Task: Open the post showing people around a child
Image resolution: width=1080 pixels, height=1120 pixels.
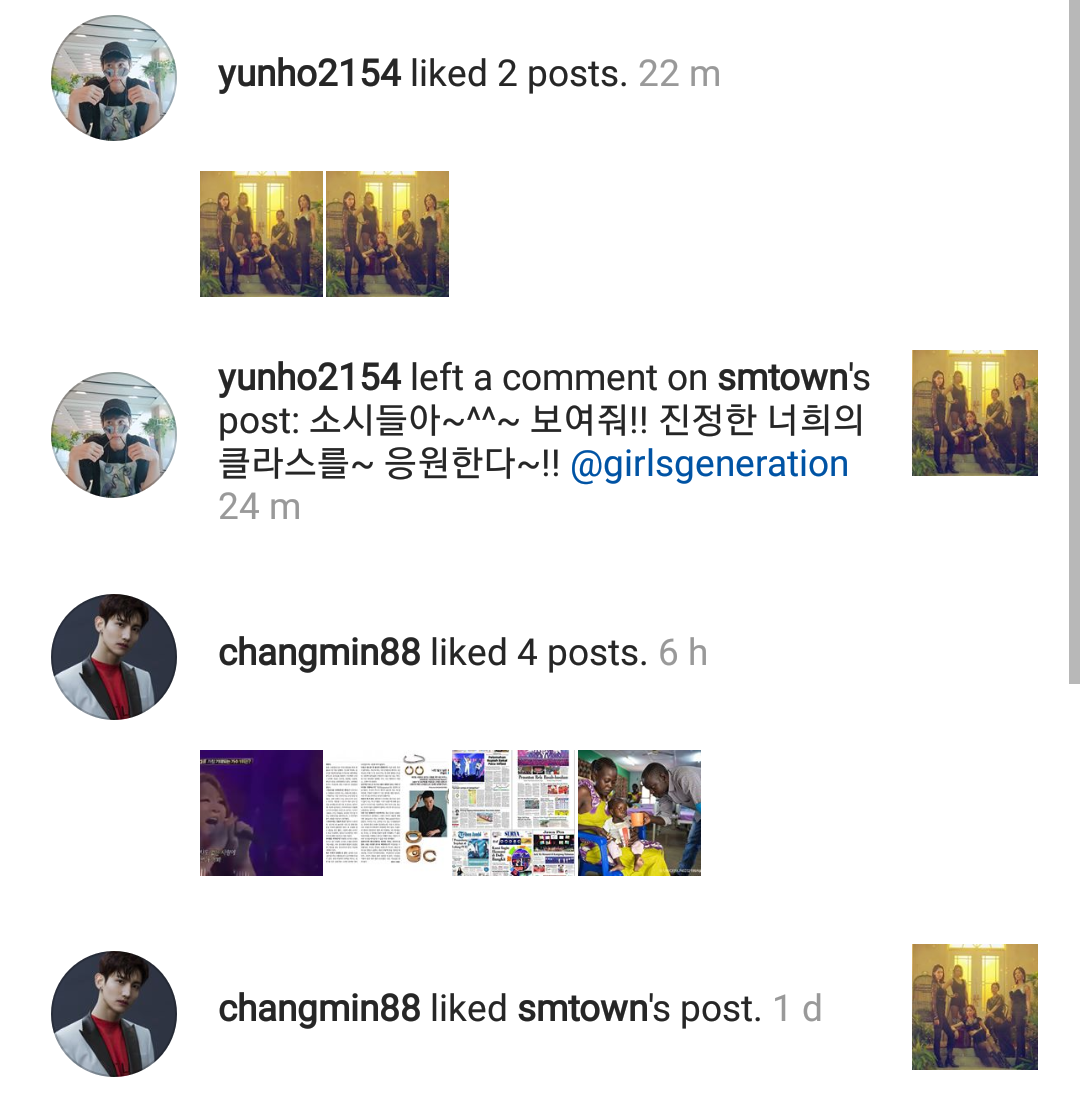Action: tap(639, 813)
